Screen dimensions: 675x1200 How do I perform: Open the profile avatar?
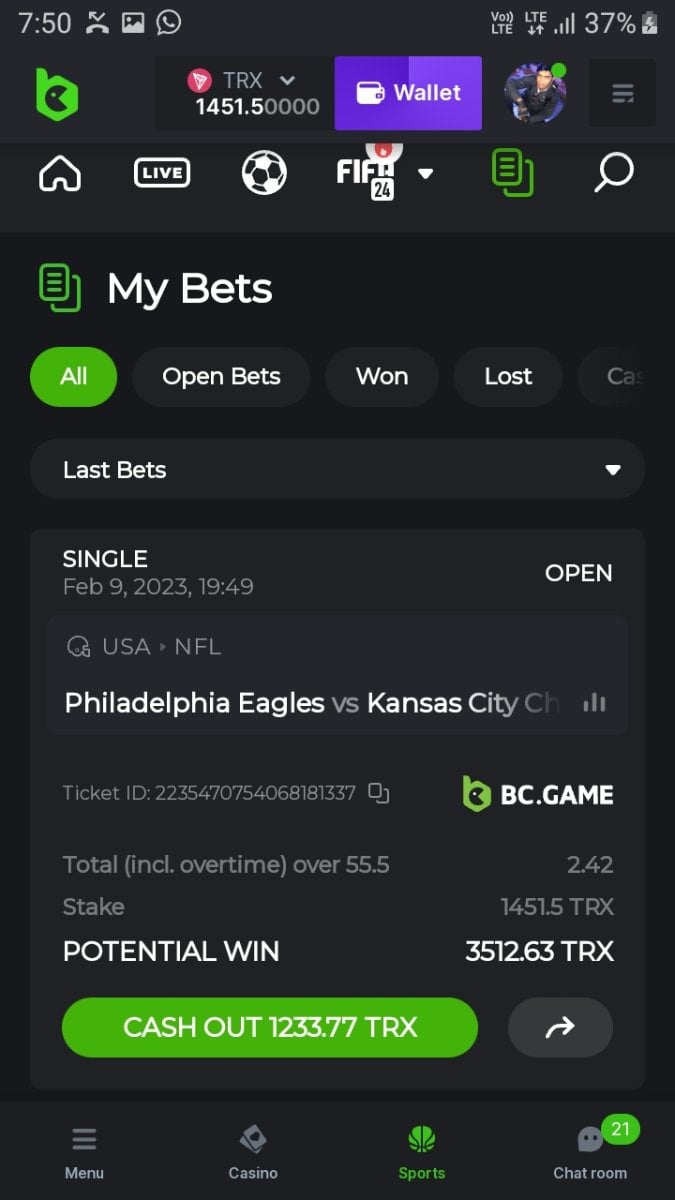point(535,94)
